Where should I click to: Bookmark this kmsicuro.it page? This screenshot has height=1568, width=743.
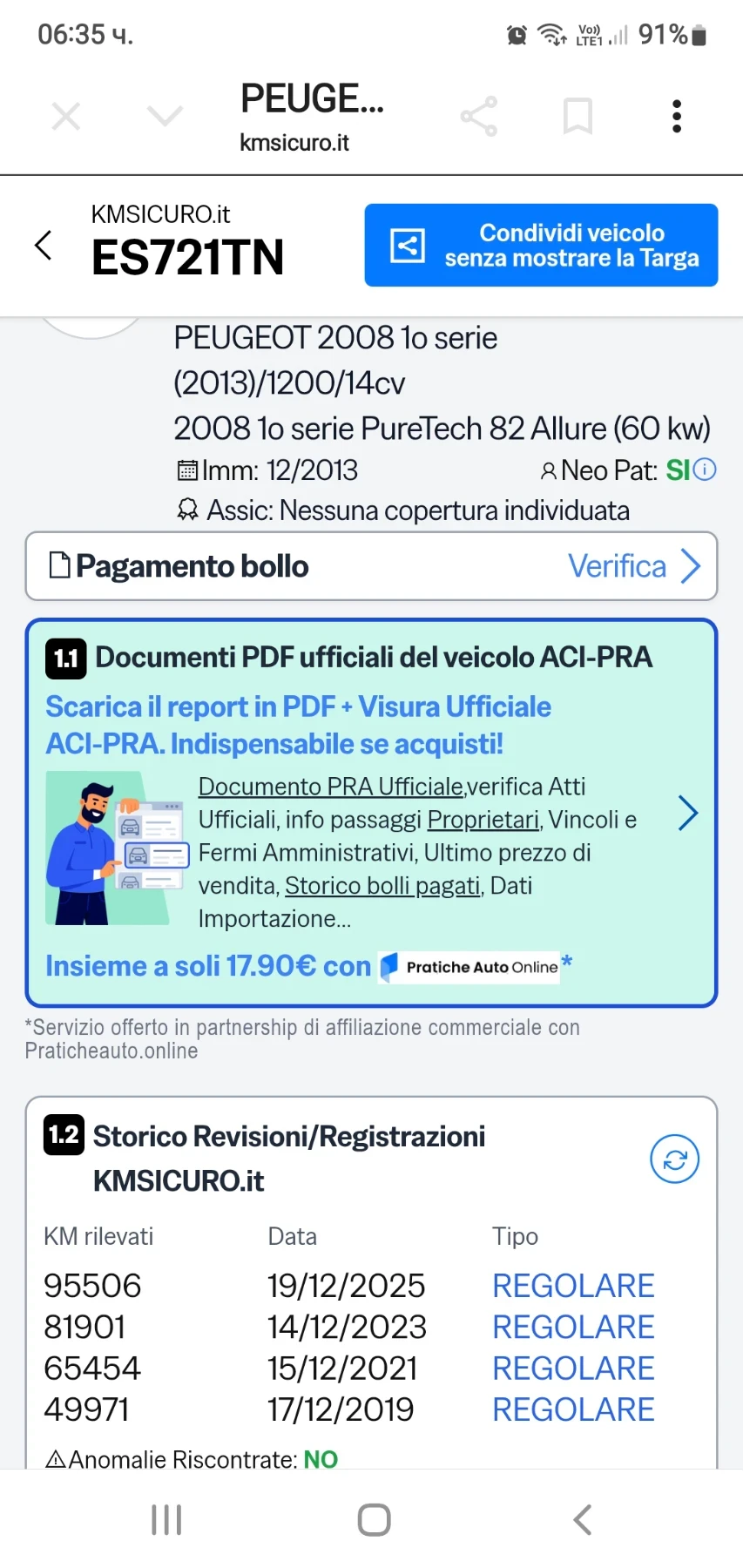(578, 116)
